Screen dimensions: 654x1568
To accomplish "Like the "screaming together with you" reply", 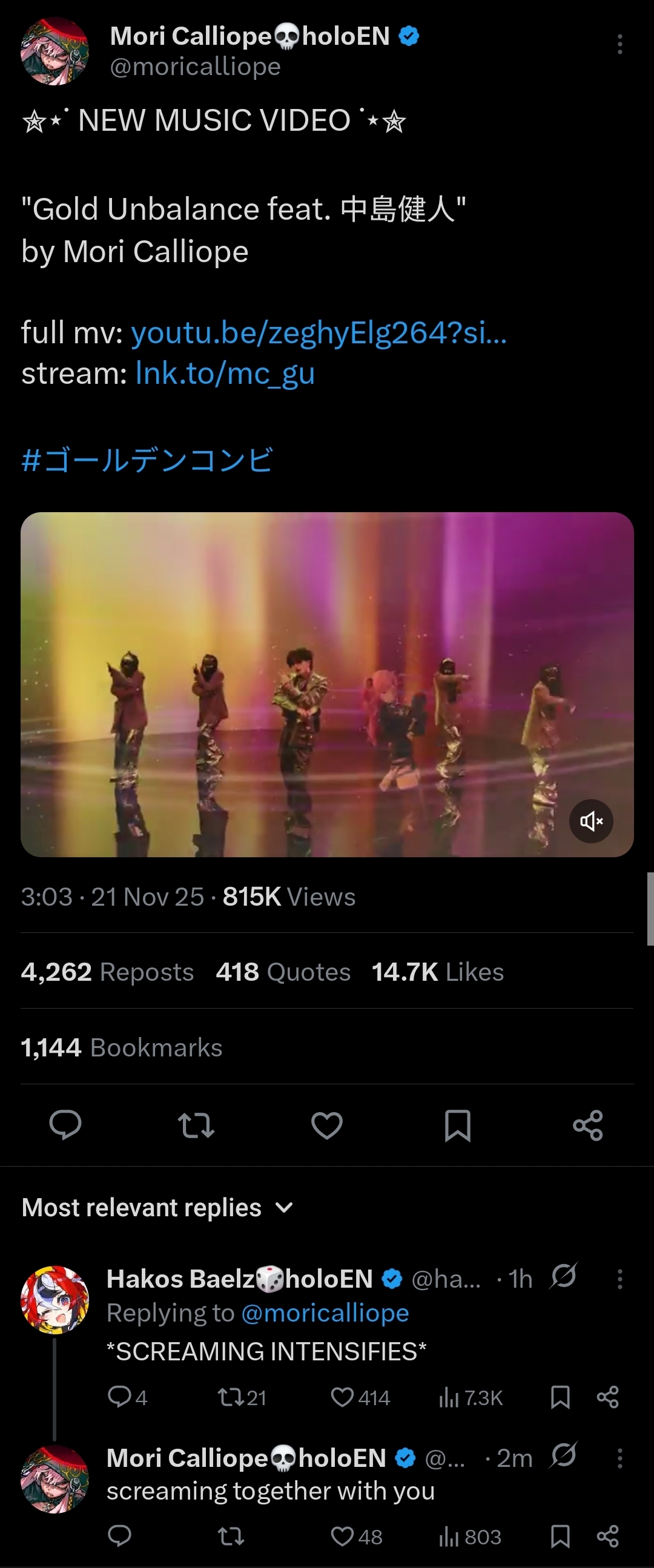I will [x=342, y=1537].
